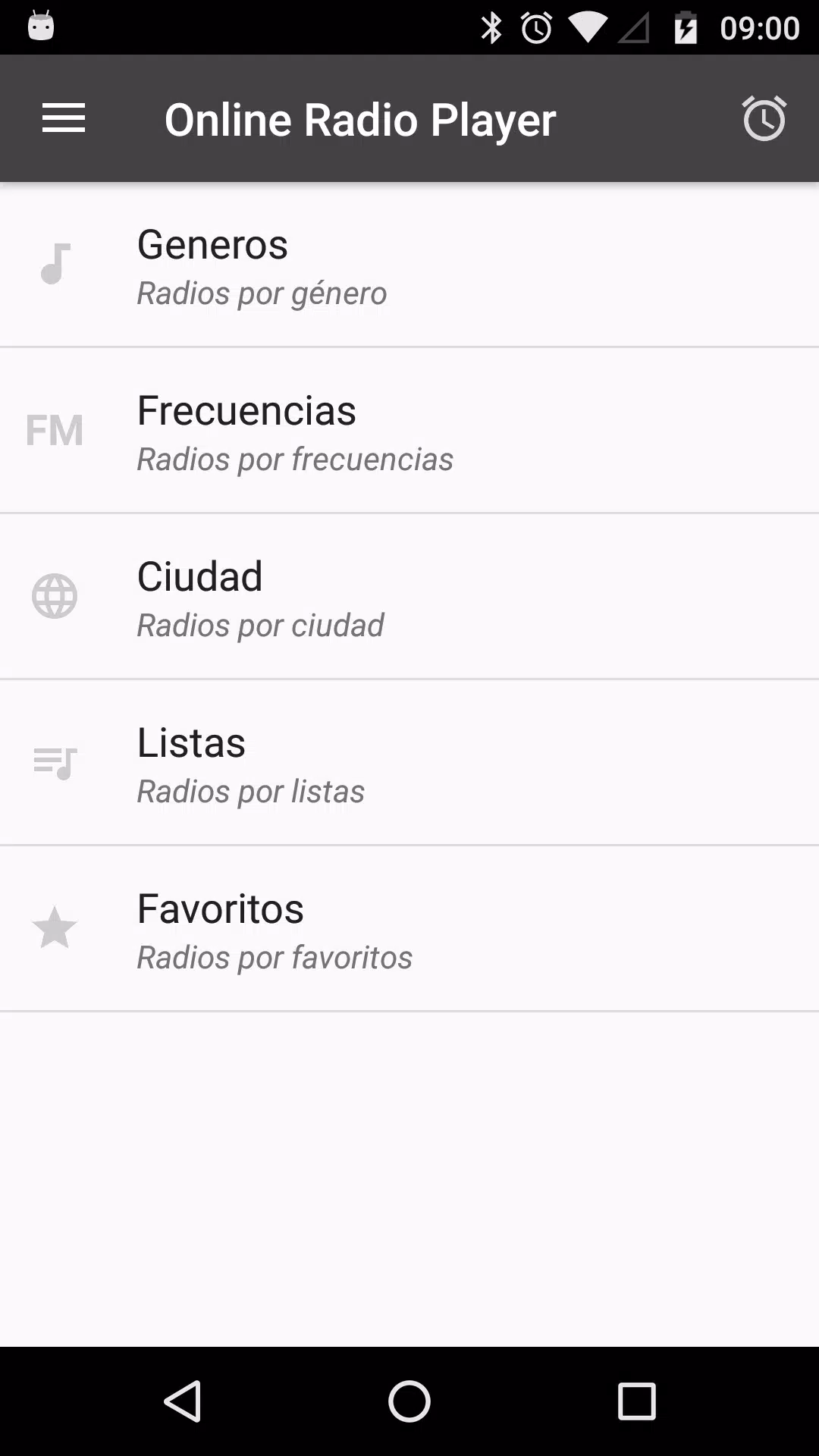Open the Frecuencias list
Image resolution: width=819 pixels, height=1456 pixels.
[x=409, y=431]
